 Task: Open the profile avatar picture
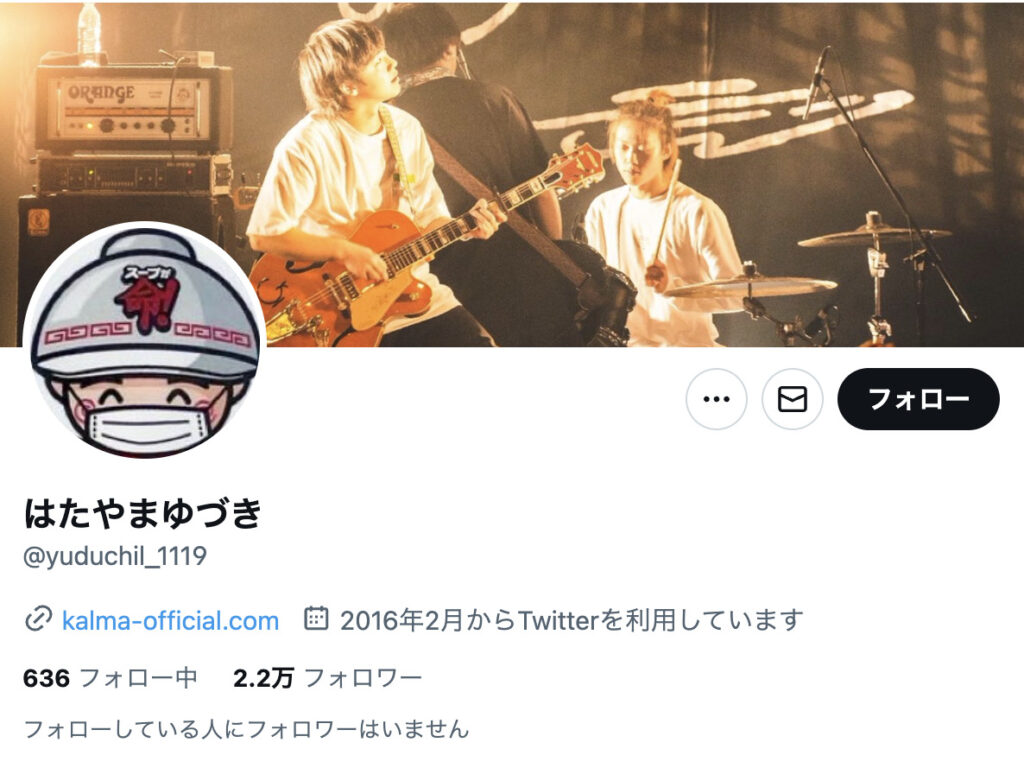click(144, 340)
